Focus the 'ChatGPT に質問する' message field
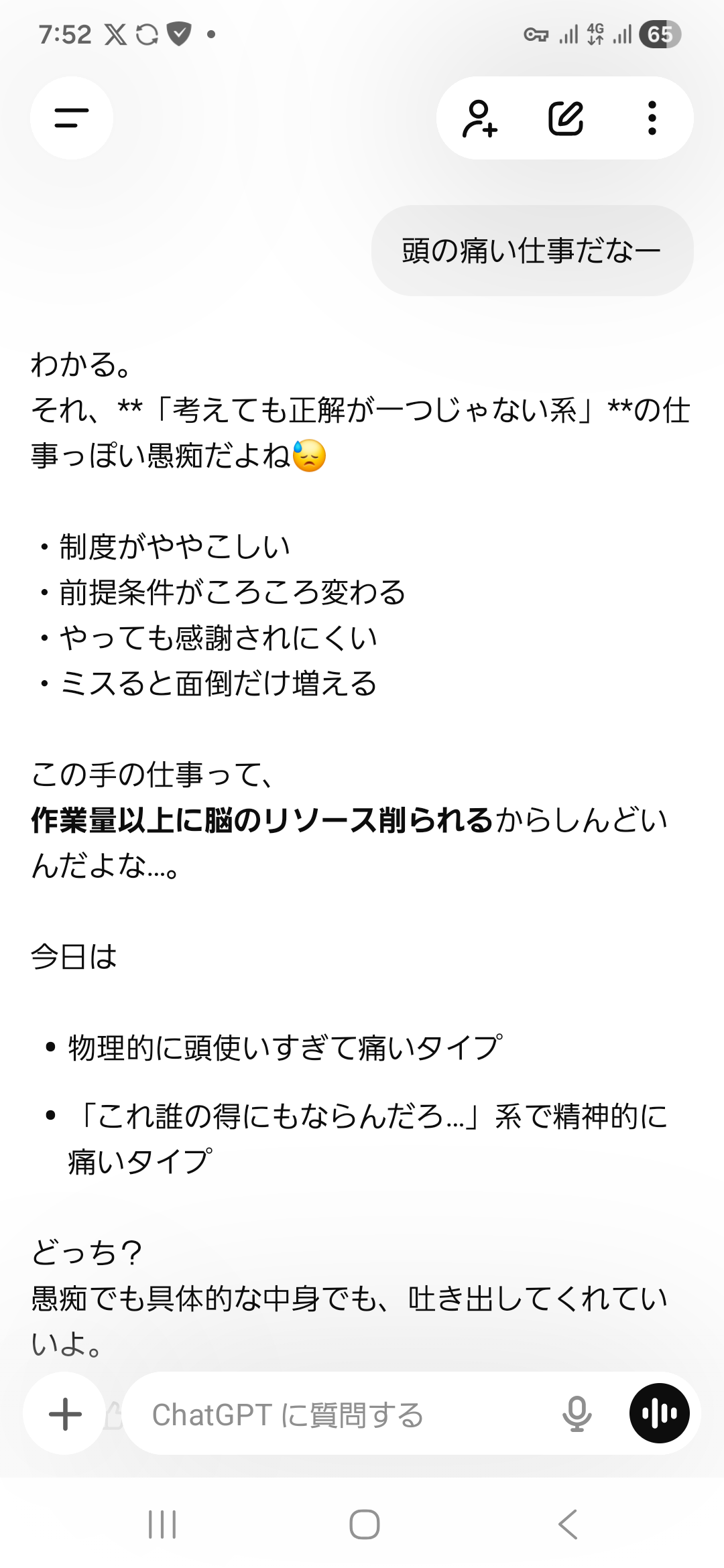The width and height of the screenshot is (724, 1568). [x=335, y=1415]
